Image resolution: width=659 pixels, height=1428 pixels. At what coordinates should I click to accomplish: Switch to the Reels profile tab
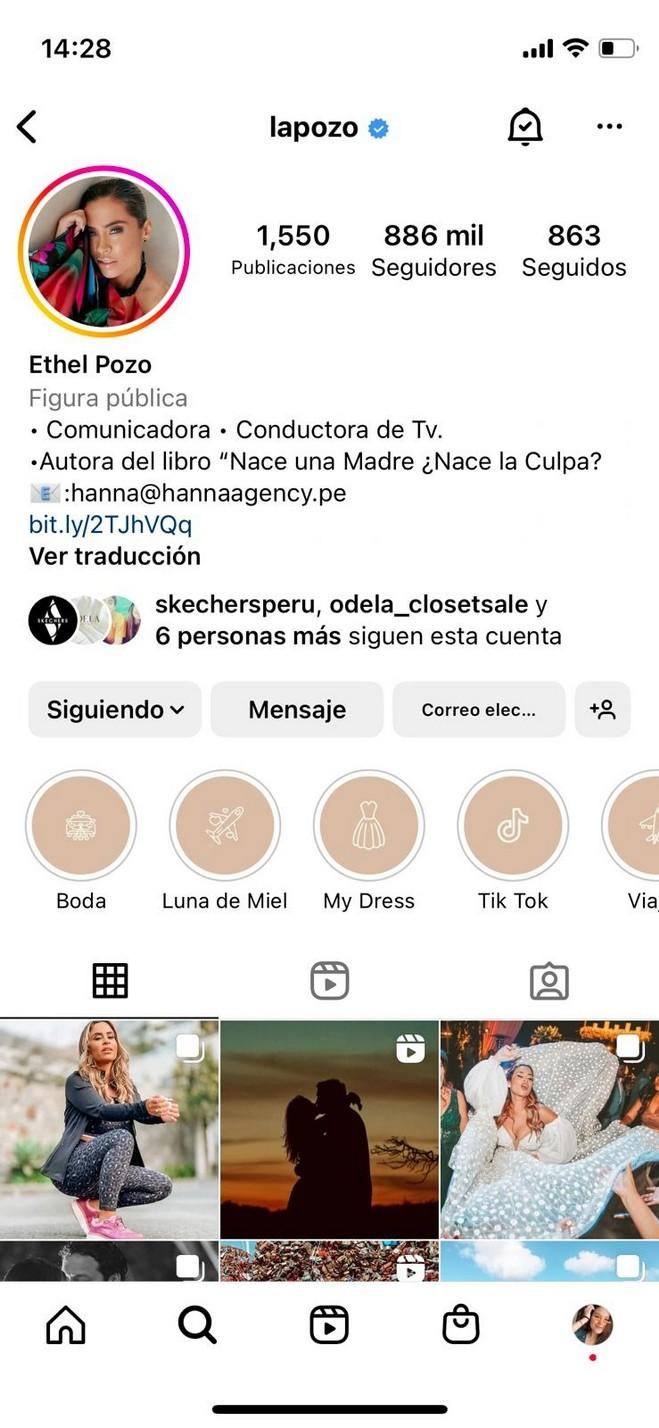pyautogui.click(x=329, y=982)
